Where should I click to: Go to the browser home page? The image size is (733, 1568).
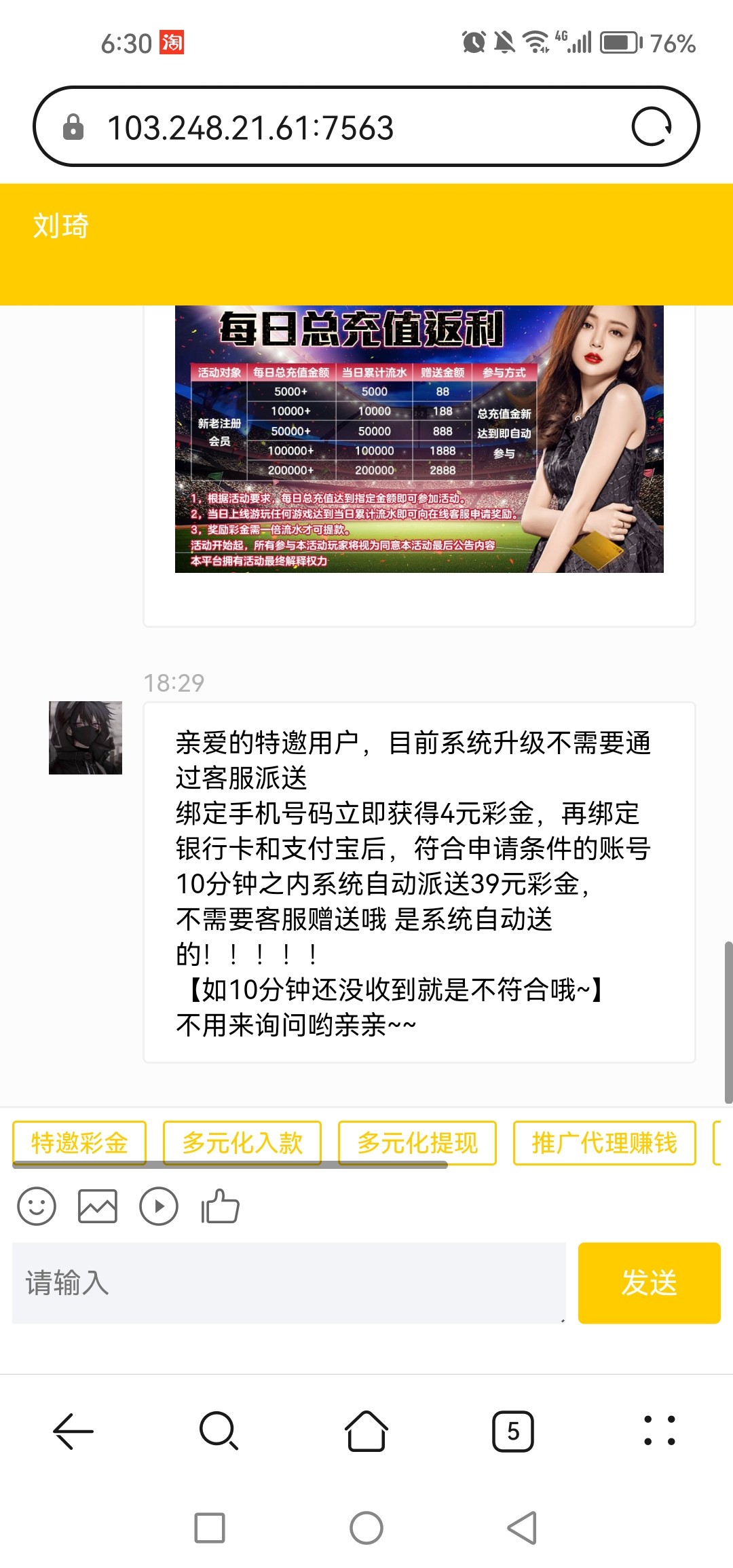click(366, 1431)
